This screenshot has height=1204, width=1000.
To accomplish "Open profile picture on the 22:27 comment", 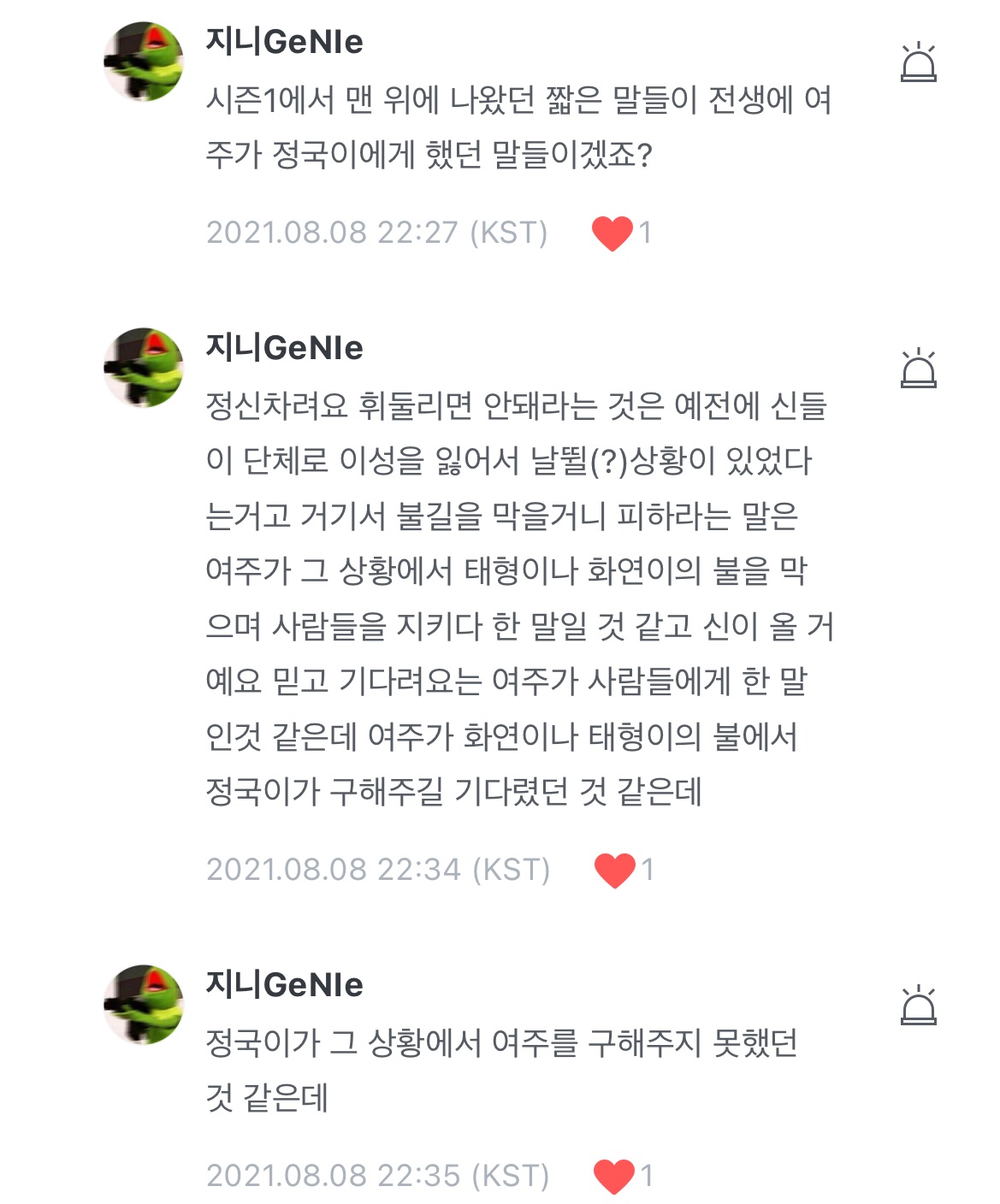I will 144,62.
